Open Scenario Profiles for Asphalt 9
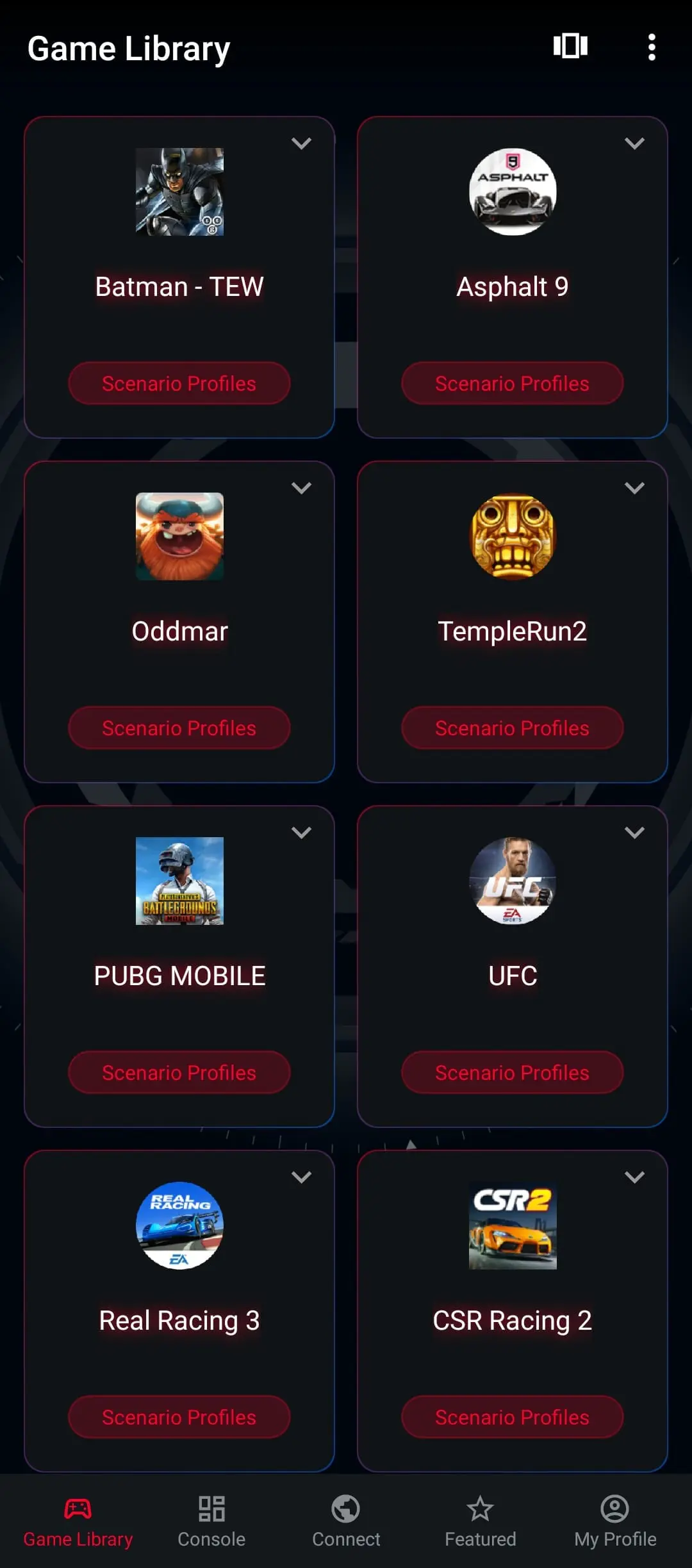Image resolution: width=692 pixels, height=1568 pixels. [513, 383]
